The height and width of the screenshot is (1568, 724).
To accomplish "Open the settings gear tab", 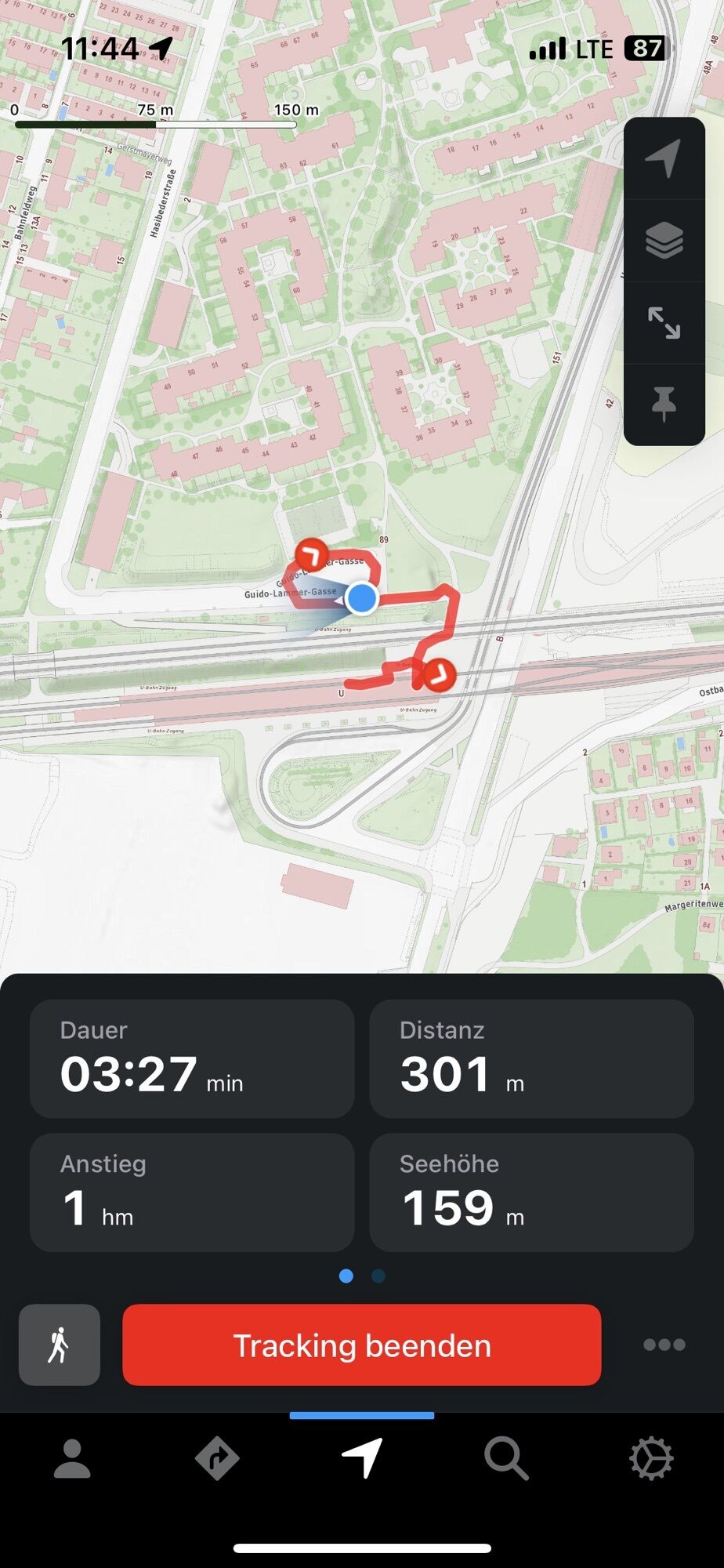I will tap(651, 1458).
